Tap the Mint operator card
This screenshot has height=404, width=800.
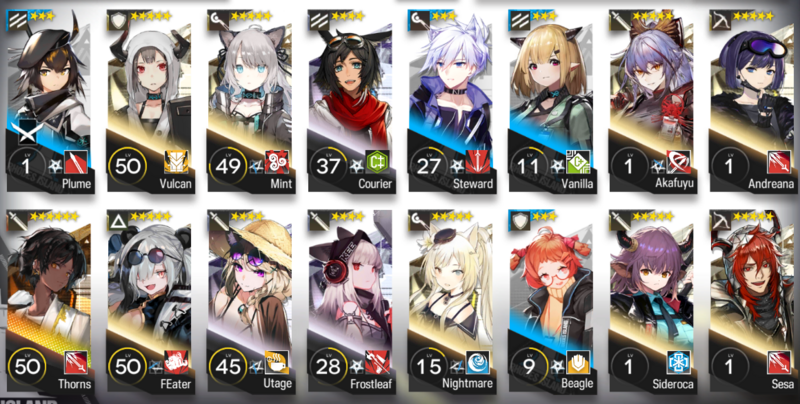point(248,100)
